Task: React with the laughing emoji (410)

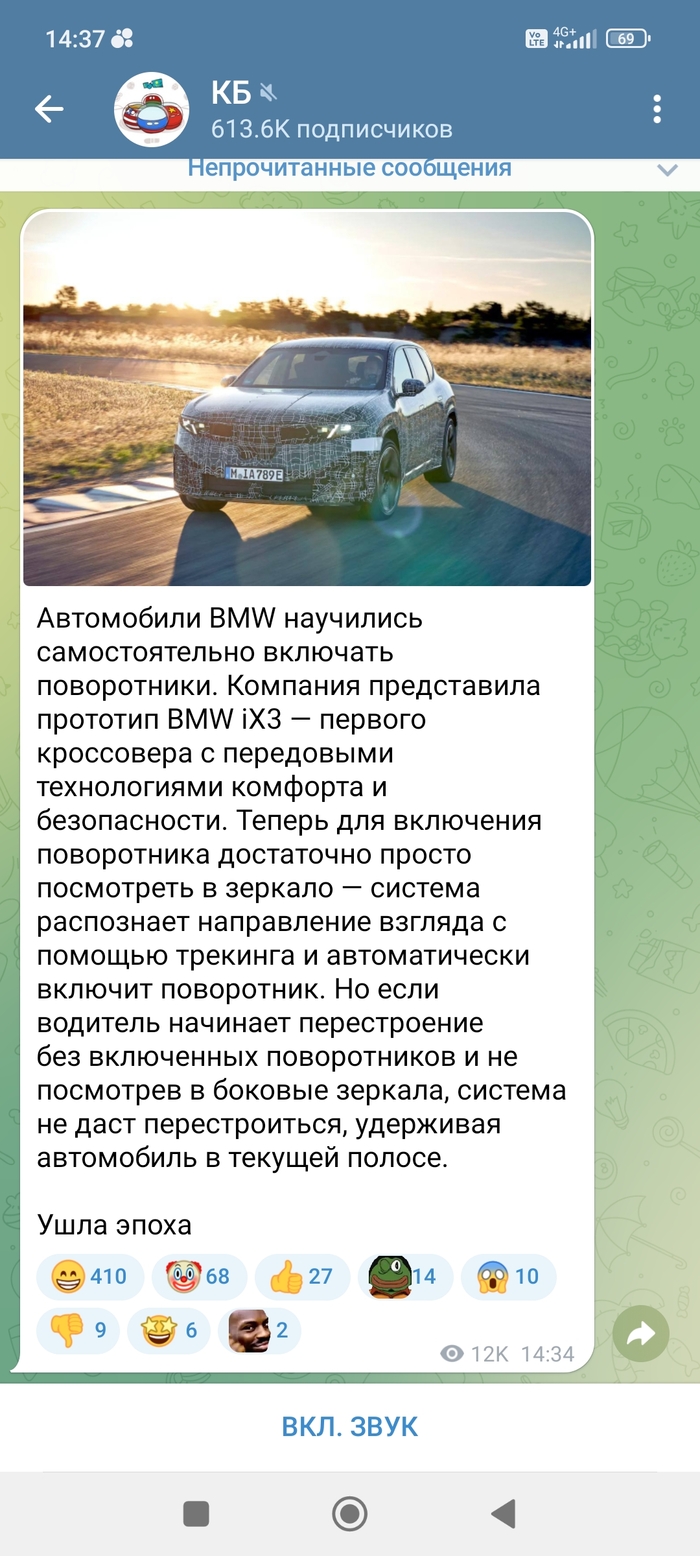Action: point(89,1276)
